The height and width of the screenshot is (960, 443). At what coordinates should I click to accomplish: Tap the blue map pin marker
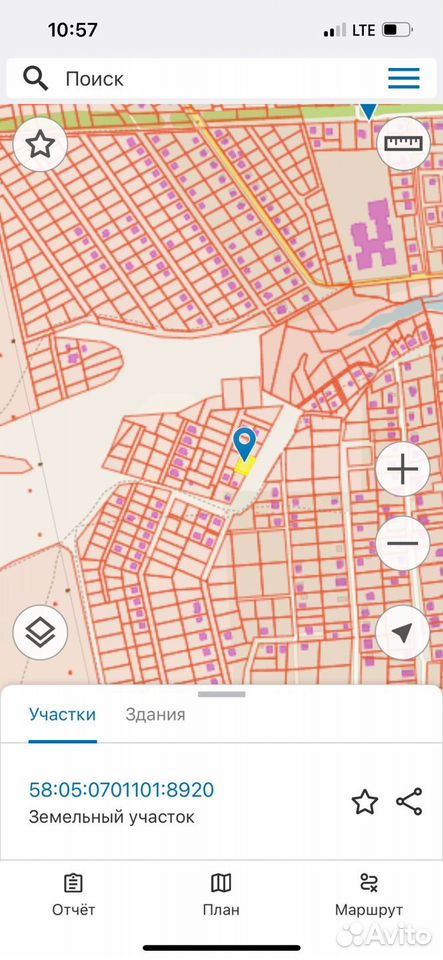245,444
